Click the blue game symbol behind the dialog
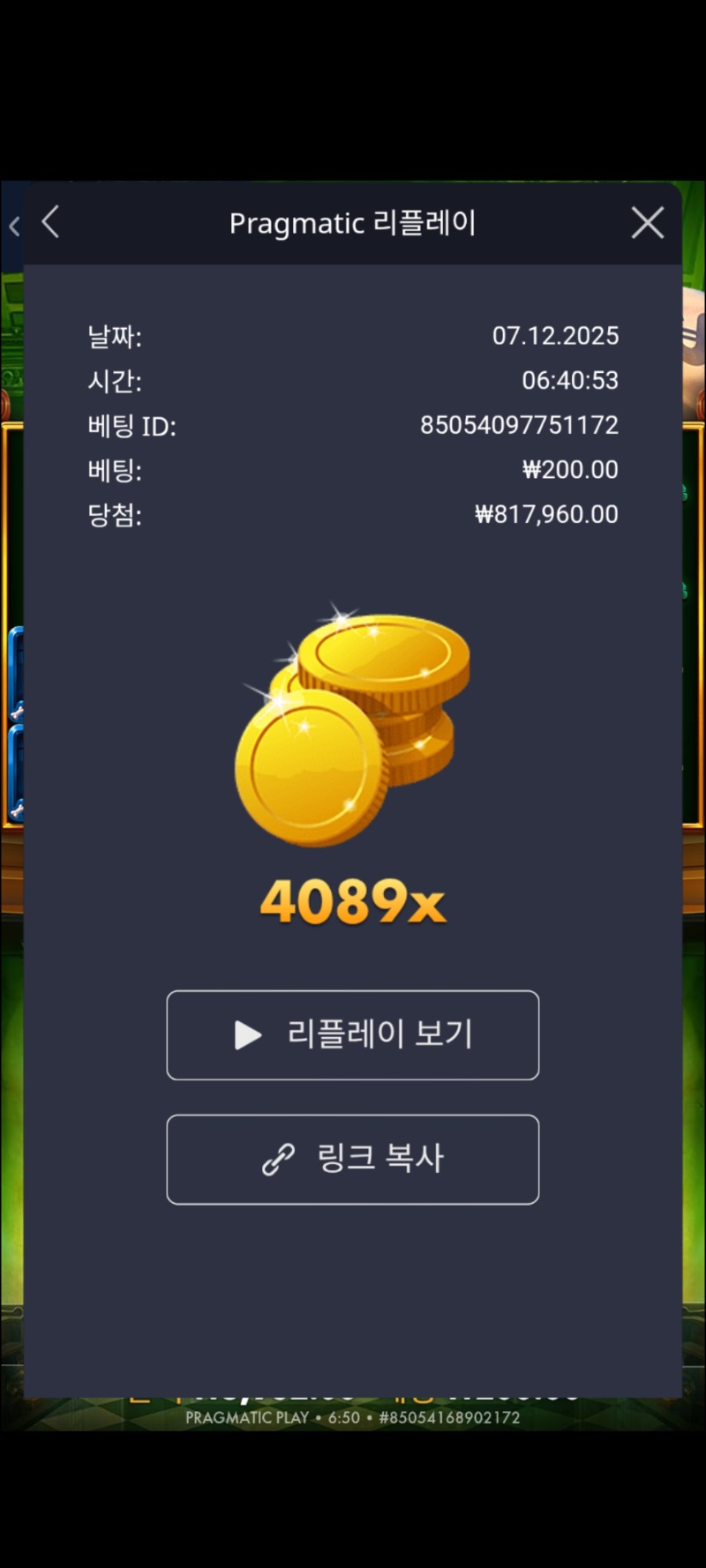The width and height of the screenshot is (706, 1568). [x=16, y=697]
